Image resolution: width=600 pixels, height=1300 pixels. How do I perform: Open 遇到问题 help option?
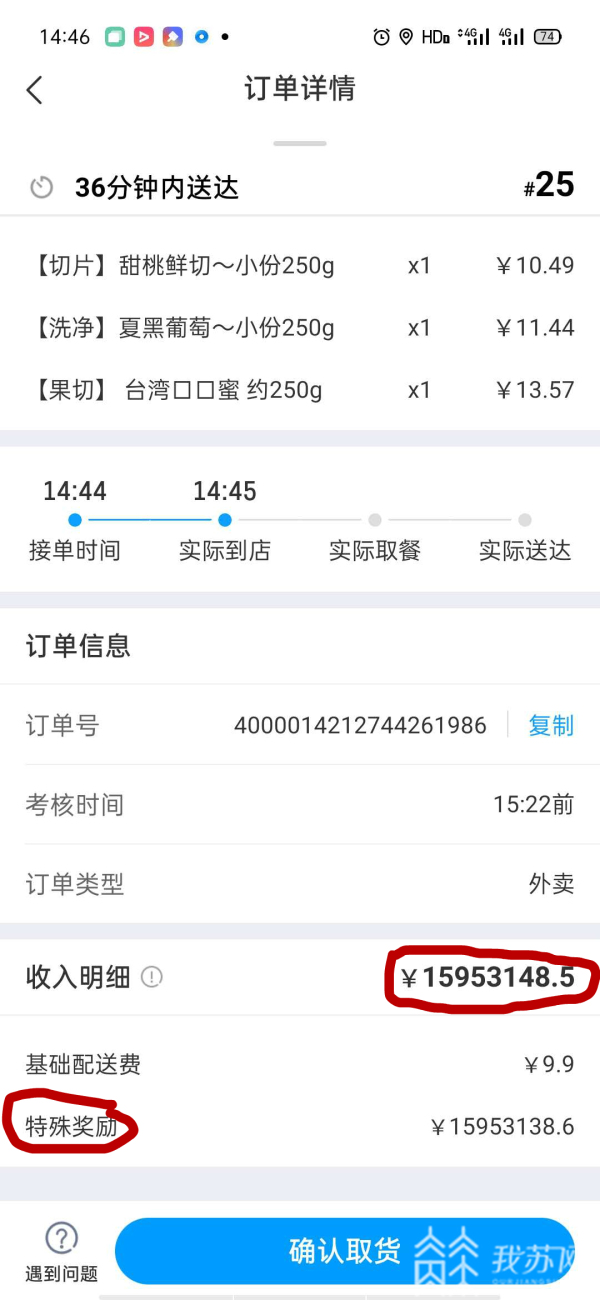click(x=62, y=1252)
